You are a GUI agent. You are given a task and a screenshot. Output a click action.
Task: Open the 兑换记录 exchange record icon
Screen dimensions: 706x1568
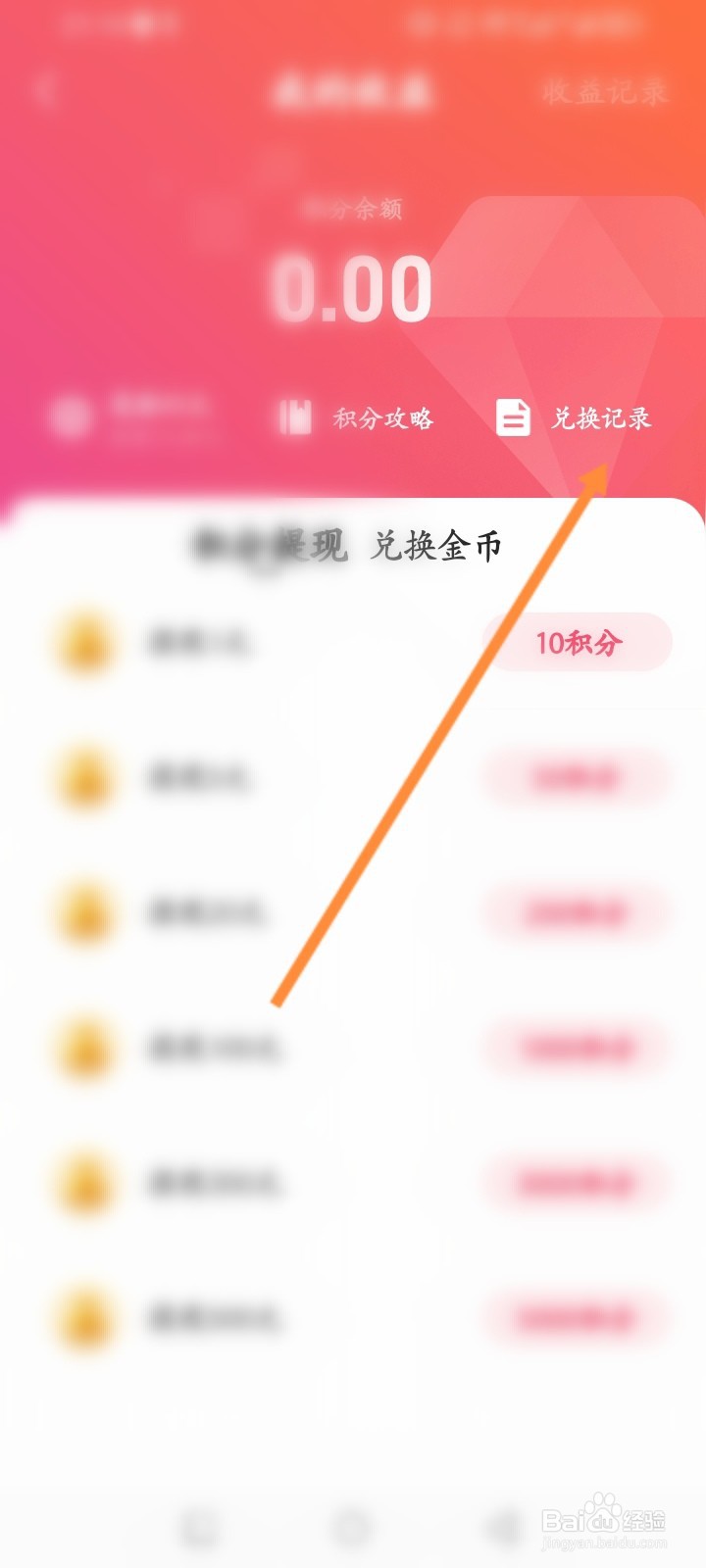514,418
